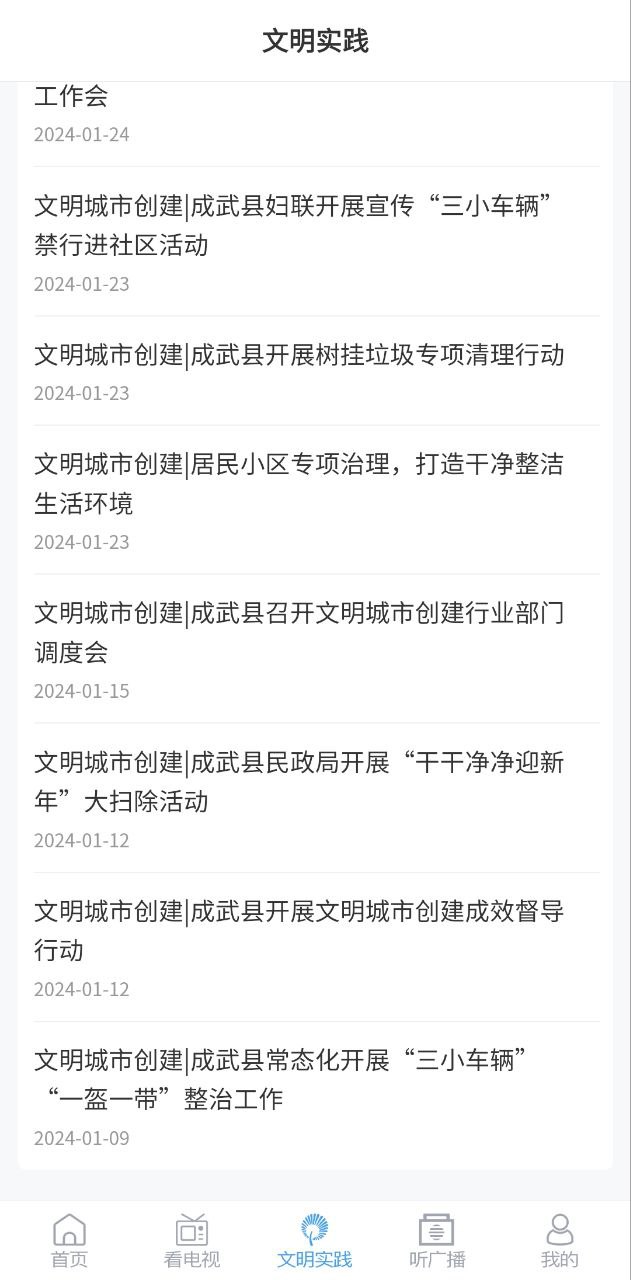Switch to the 首页 tab

point(69,1241)
